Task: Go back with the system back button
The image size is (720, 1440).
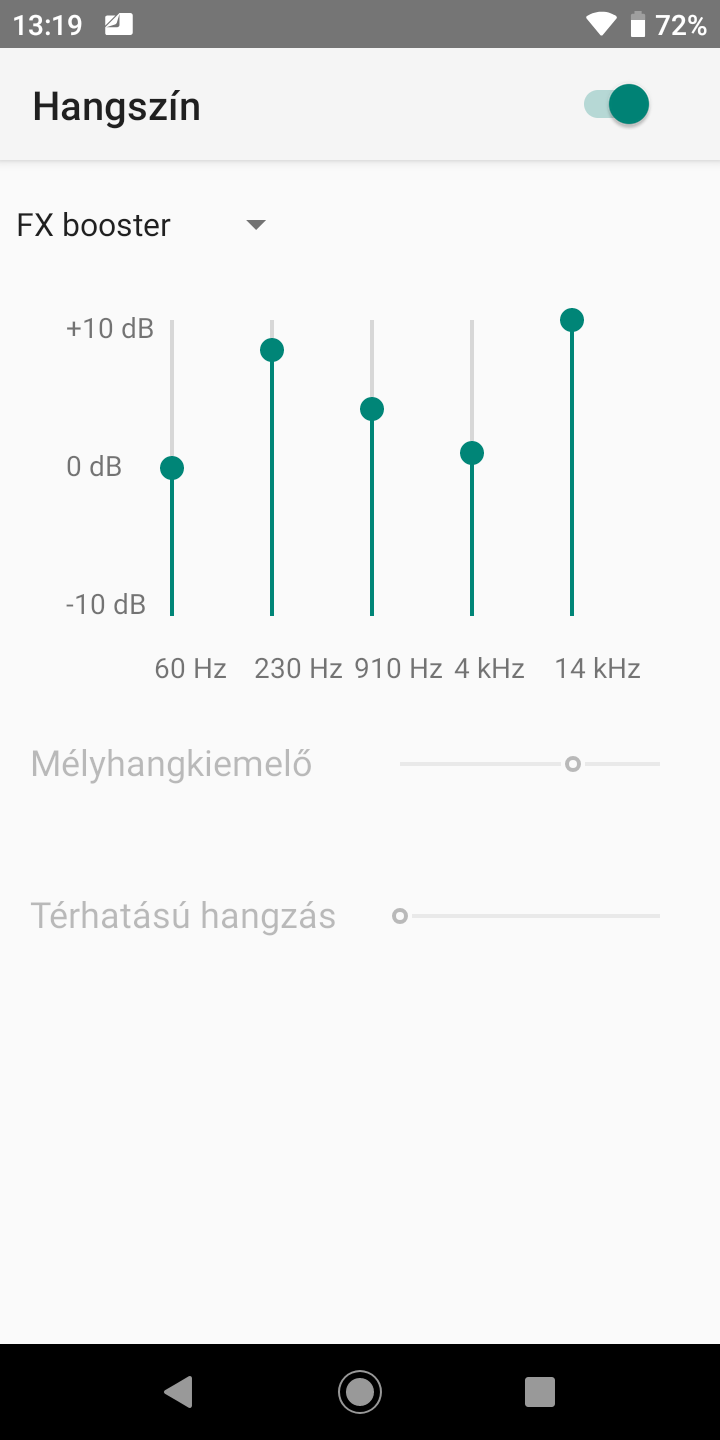Action: pos(179,1392)
